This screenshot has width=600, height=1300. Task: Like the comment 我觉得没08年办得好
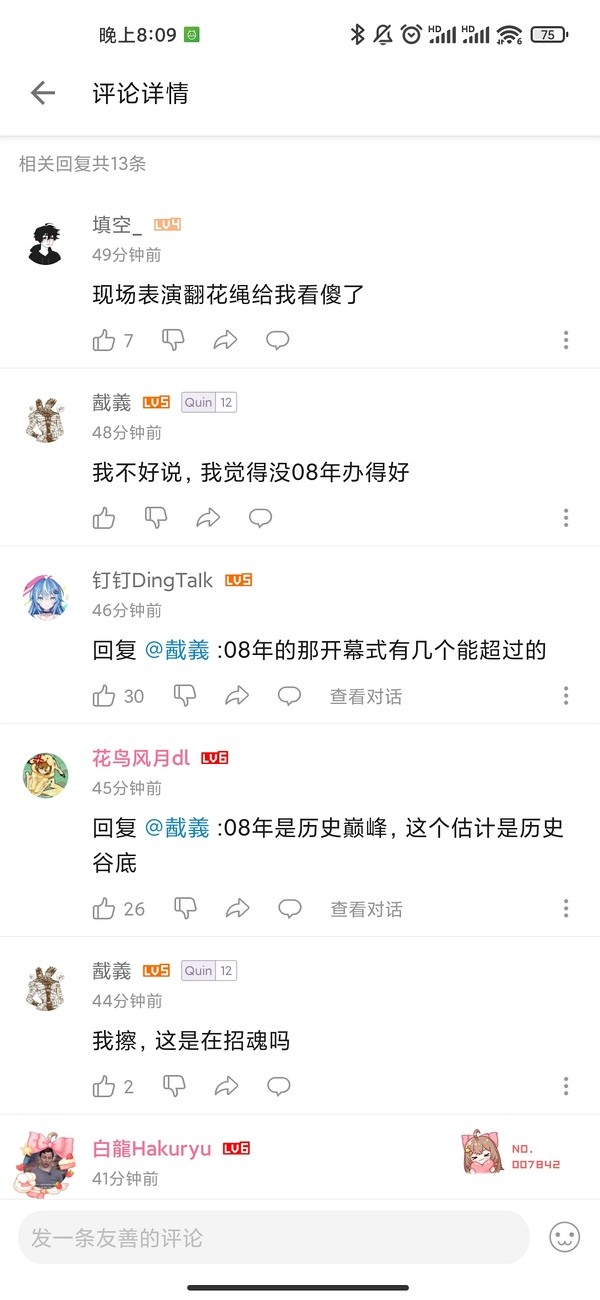tap(104, 518)
